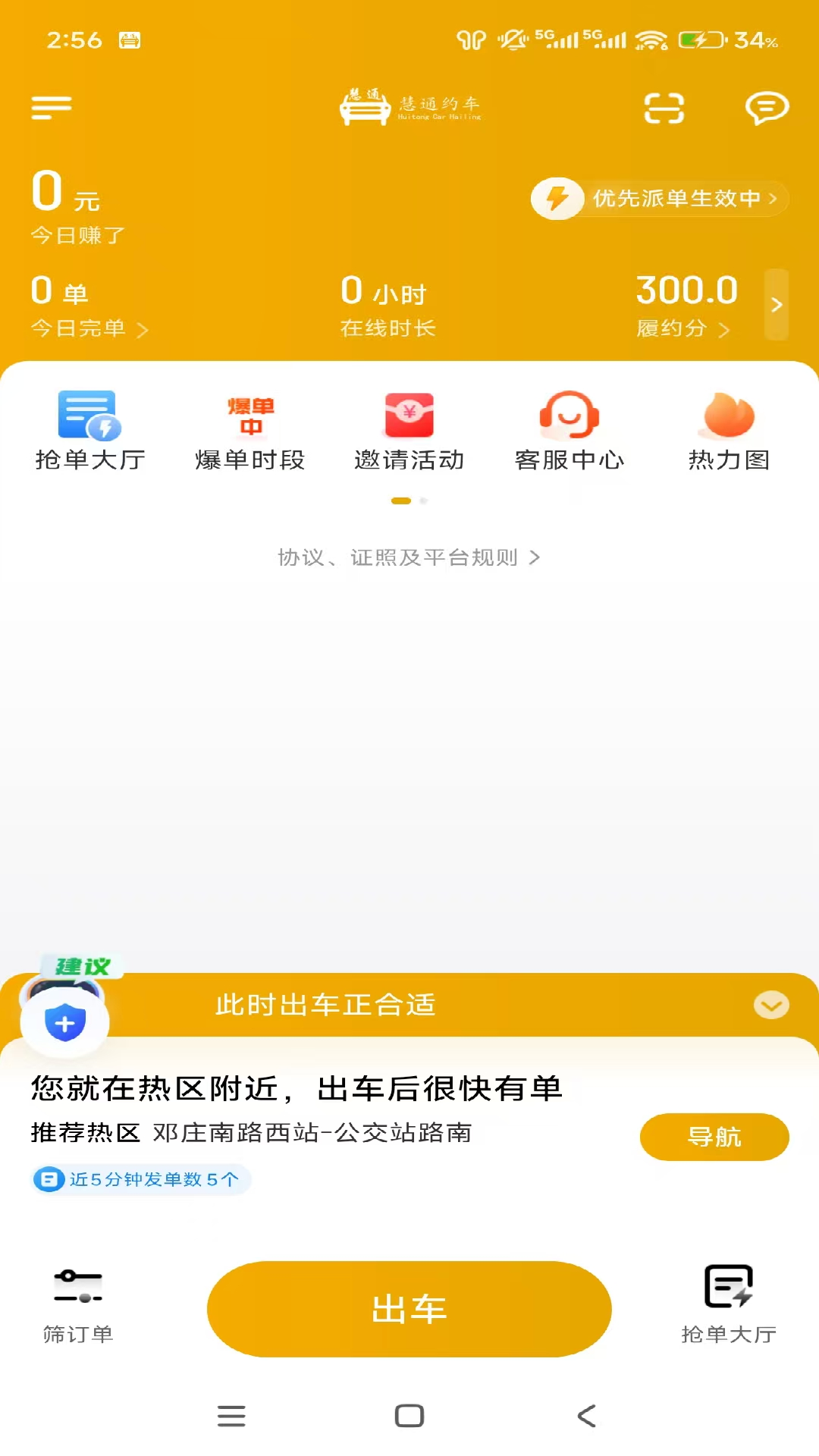Open the 邀请活动 invite activity
The width and height of the screenshot is (819, 1456).
[409, 428]
